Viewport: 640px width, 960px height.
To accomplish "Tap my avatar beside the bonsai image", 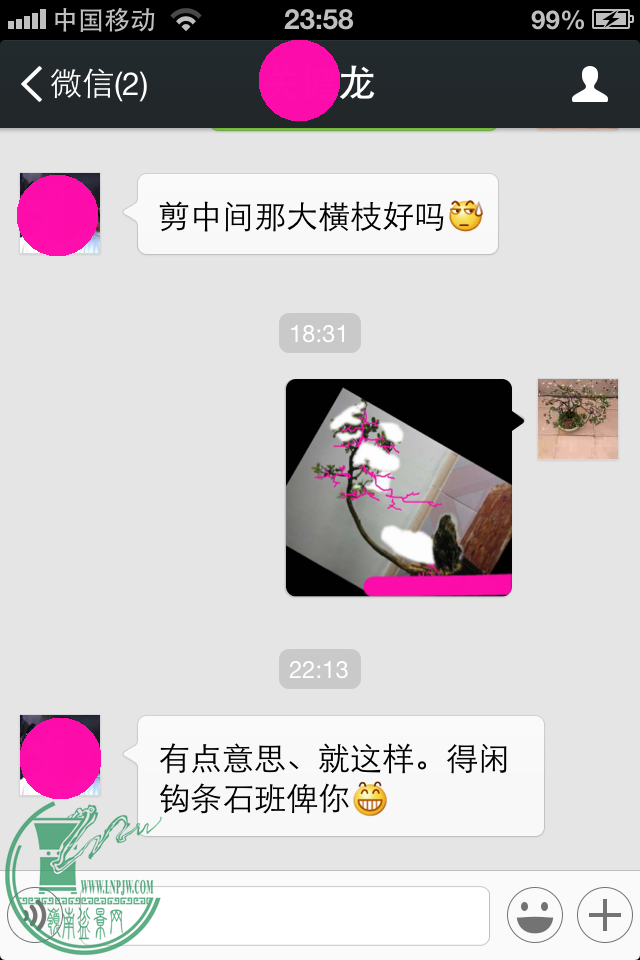I will 577,419.
